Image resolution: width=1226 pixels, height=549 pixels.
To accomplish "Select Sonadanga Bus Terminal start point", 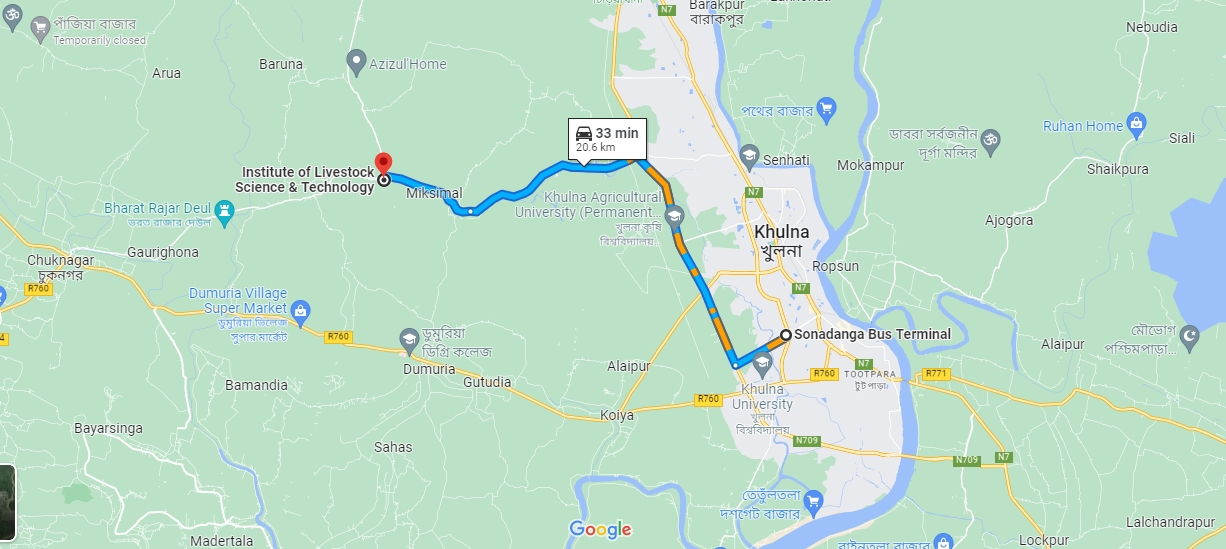I will pos(786,335).
